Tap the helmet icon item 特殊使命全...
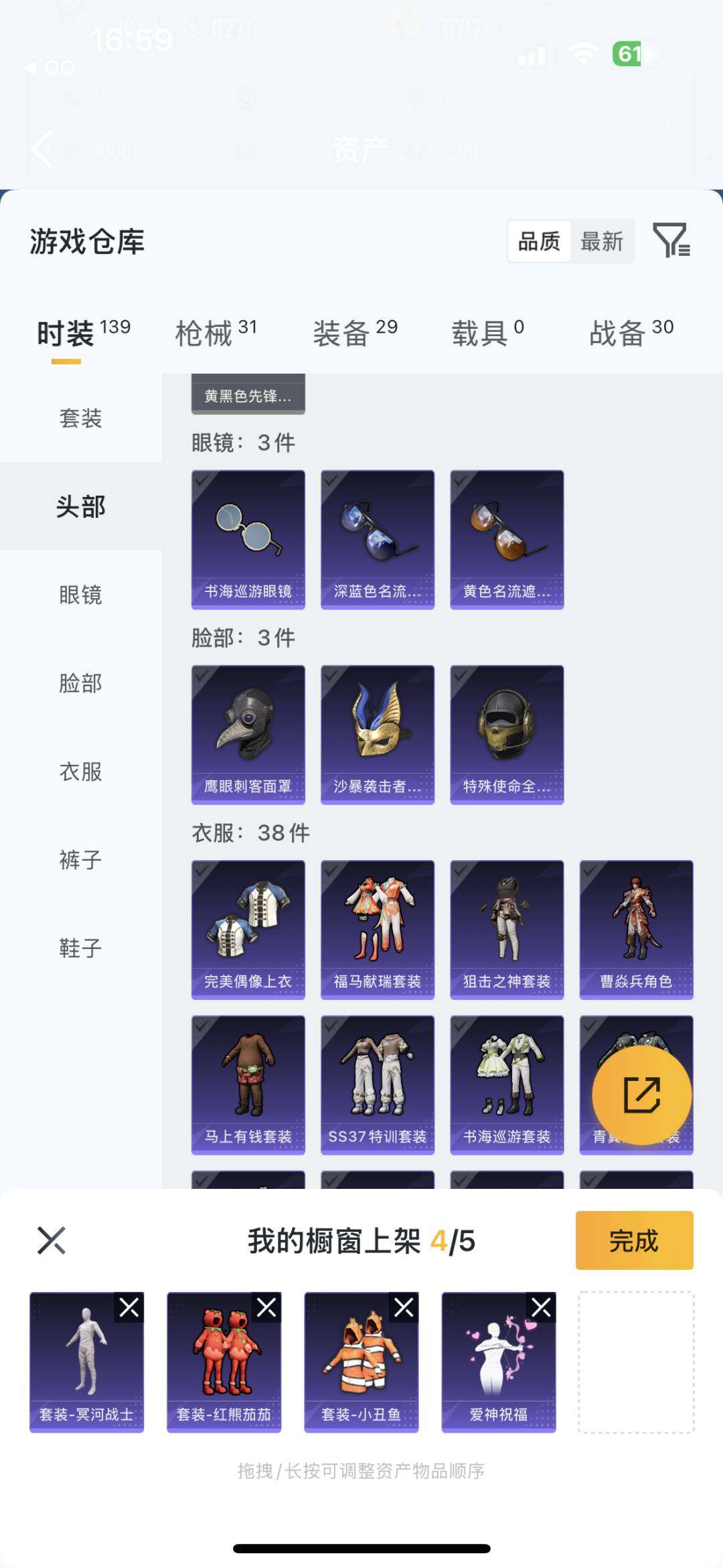Screen dimensions: 723x1568 (506, 733)
